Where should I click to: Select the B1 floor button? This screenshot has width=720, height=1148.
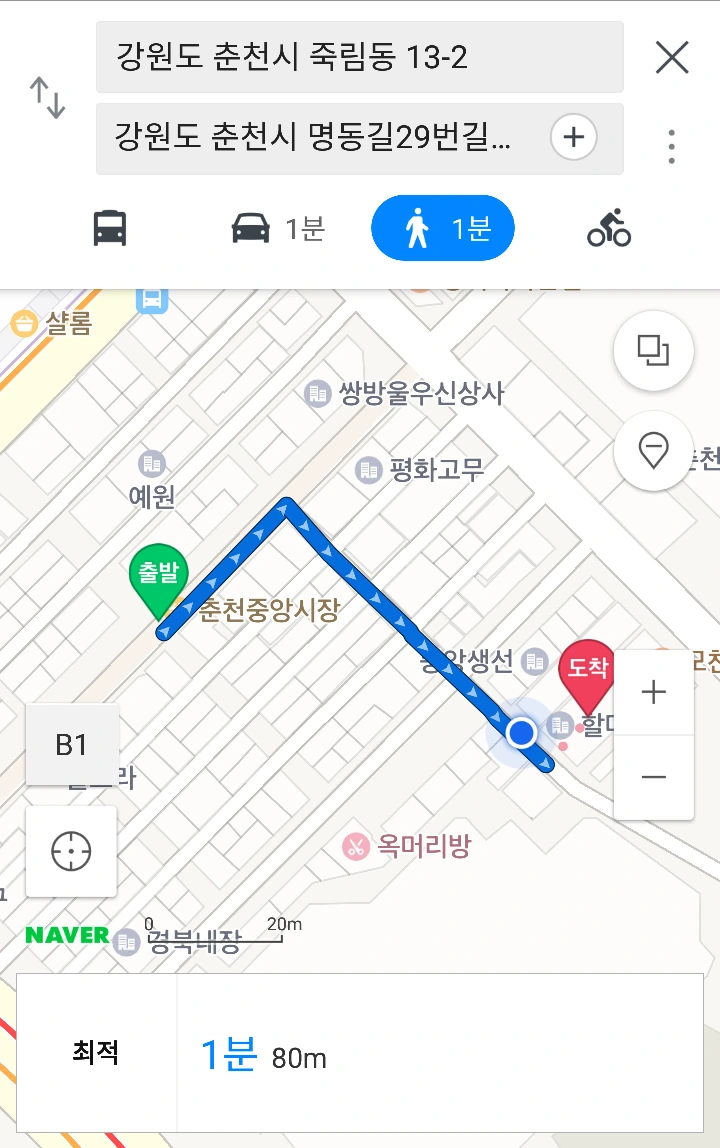click(x=72, y=745)
